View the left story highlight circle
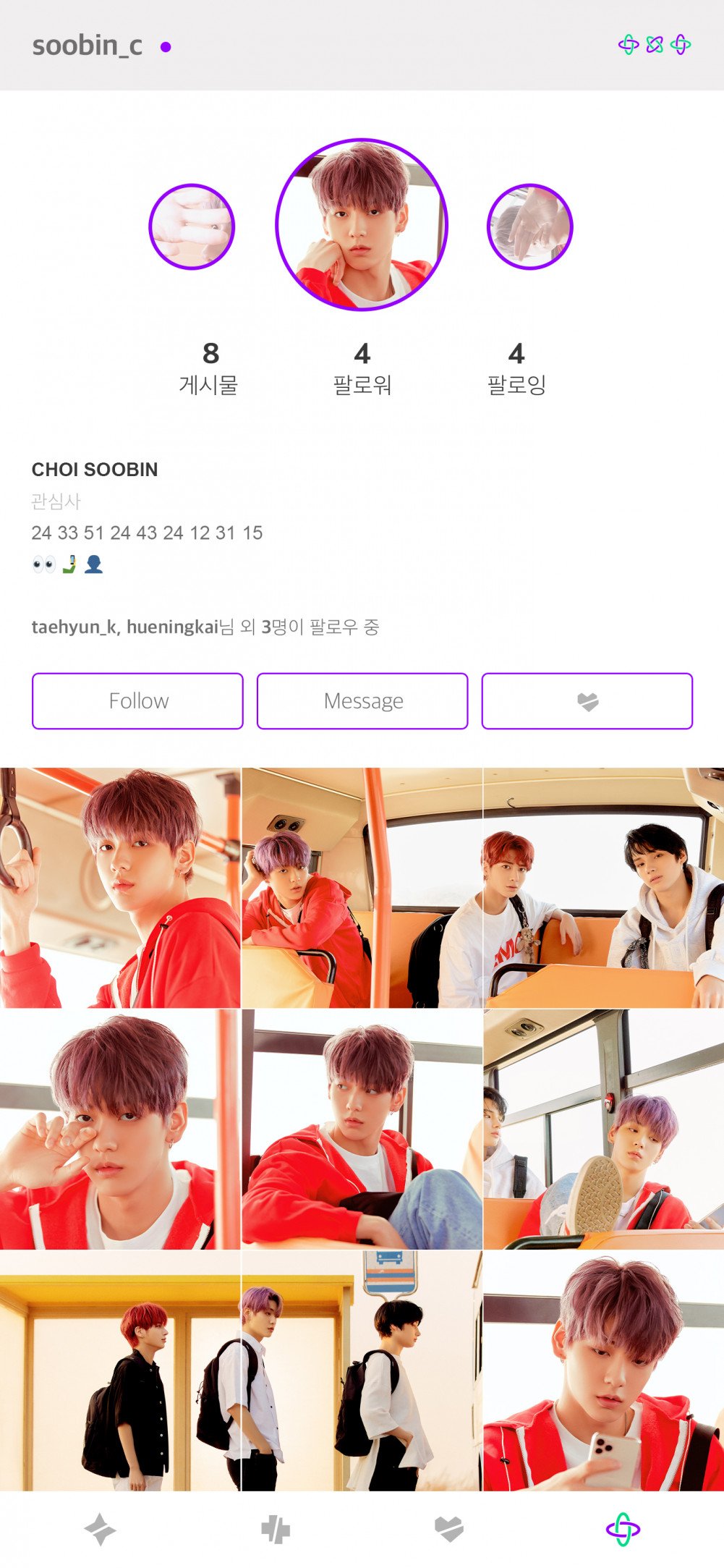 (192, 226)
